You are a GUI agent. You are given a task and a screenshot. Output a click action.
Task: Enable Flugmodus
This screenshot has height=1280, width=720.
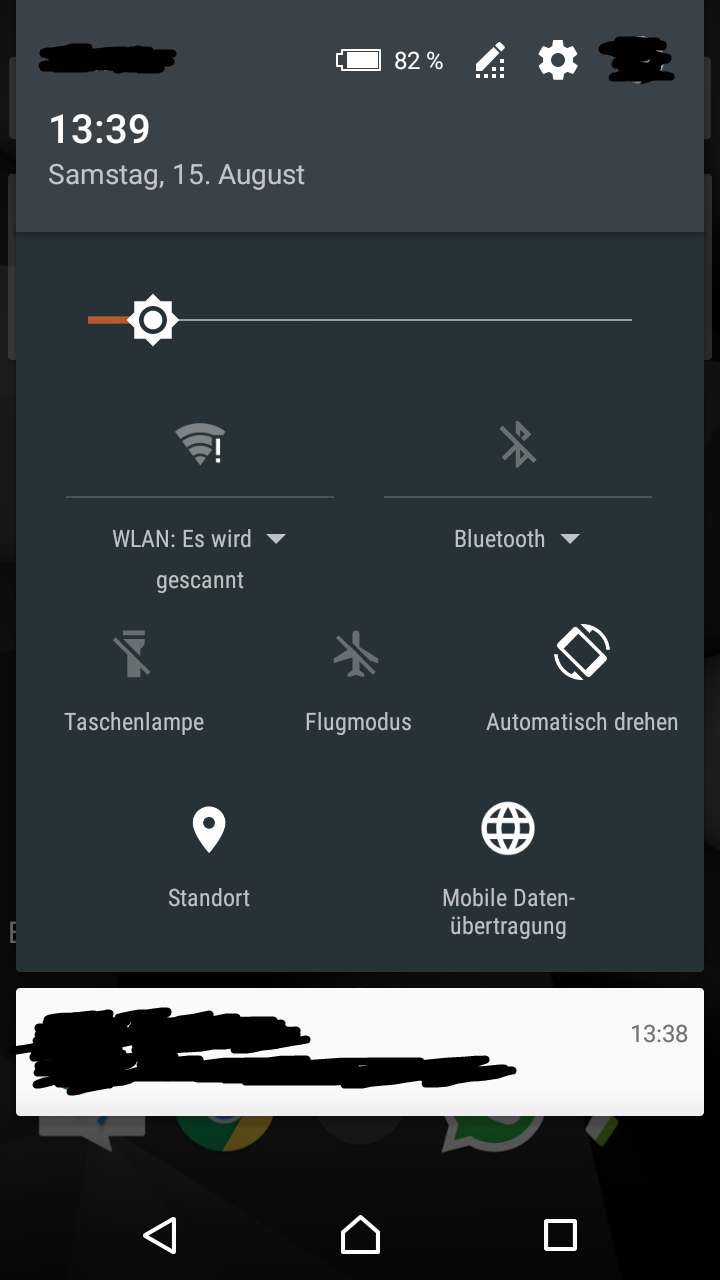click(357, 655)
